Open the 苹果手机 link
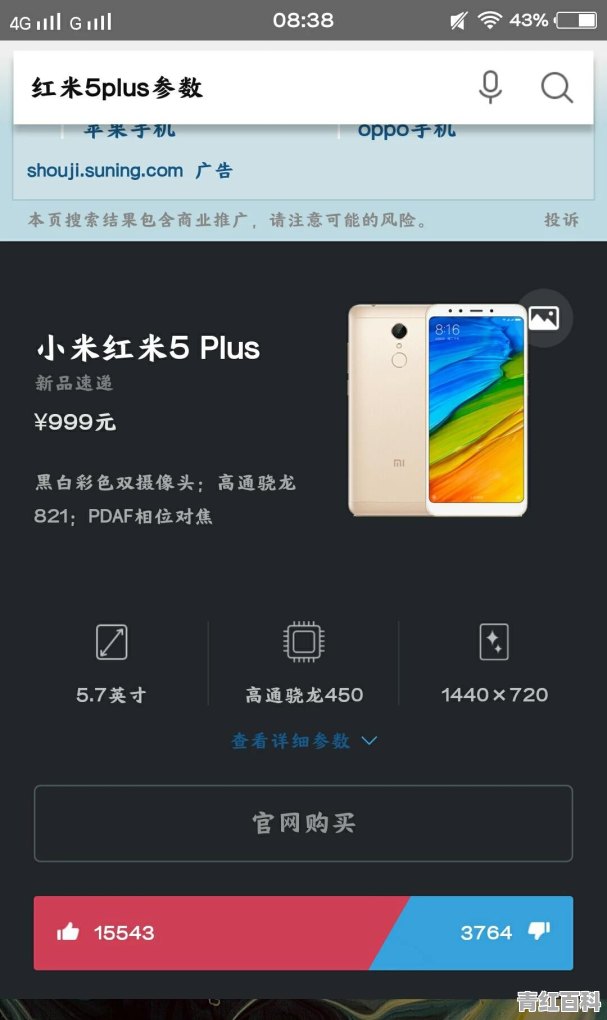607x1020 pixels. [130, 132]
